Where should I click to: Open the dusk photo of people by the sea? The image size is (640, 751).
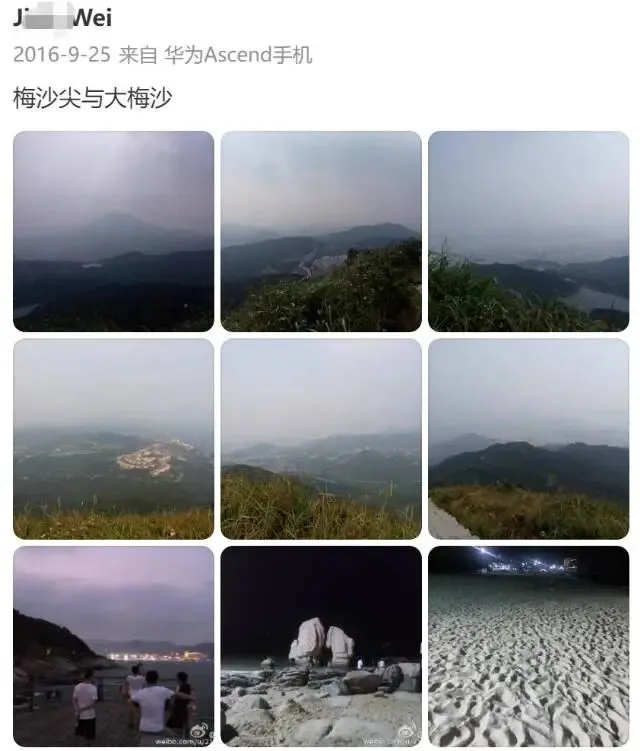pyautogui.click(x=113, y=645)
